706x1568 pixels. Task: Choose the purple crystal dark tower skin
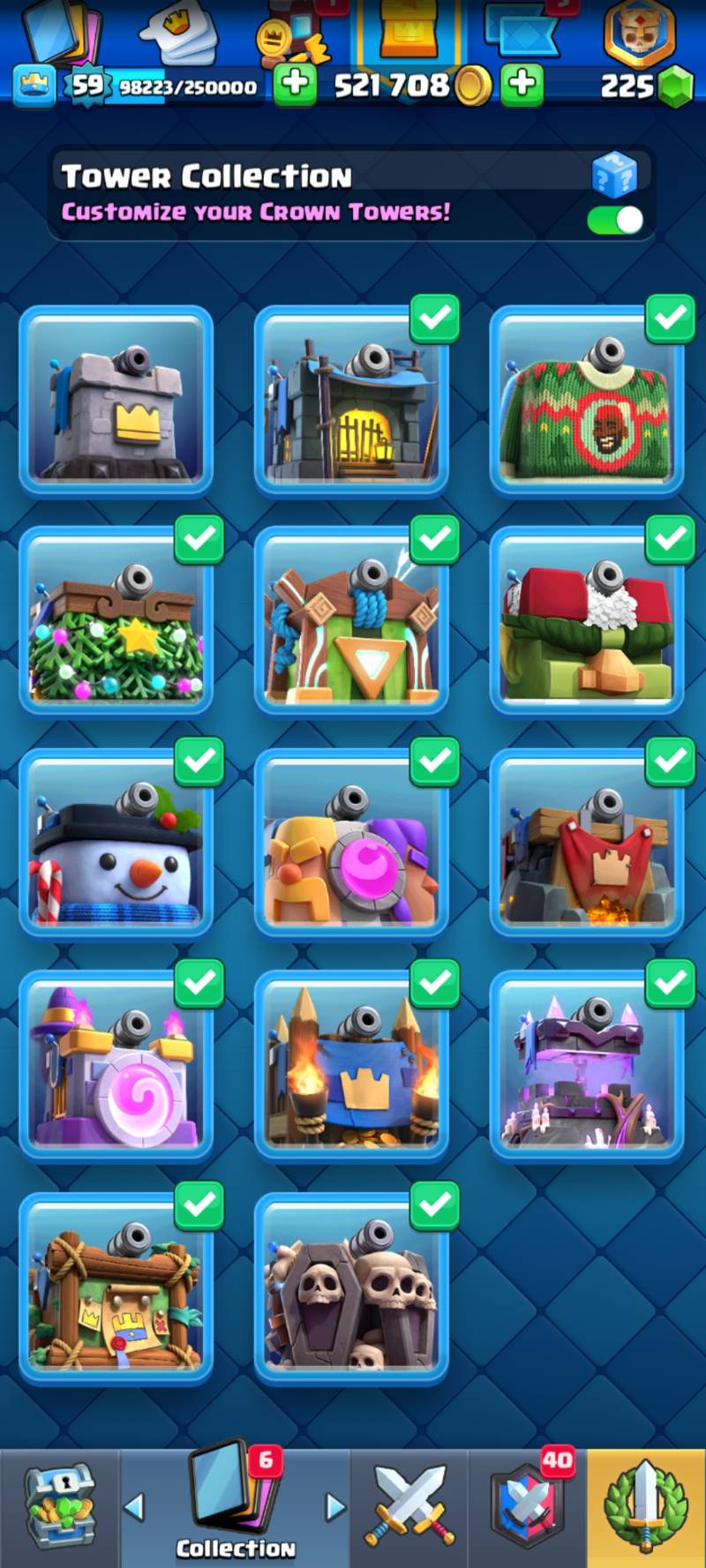click(586, 1066)
